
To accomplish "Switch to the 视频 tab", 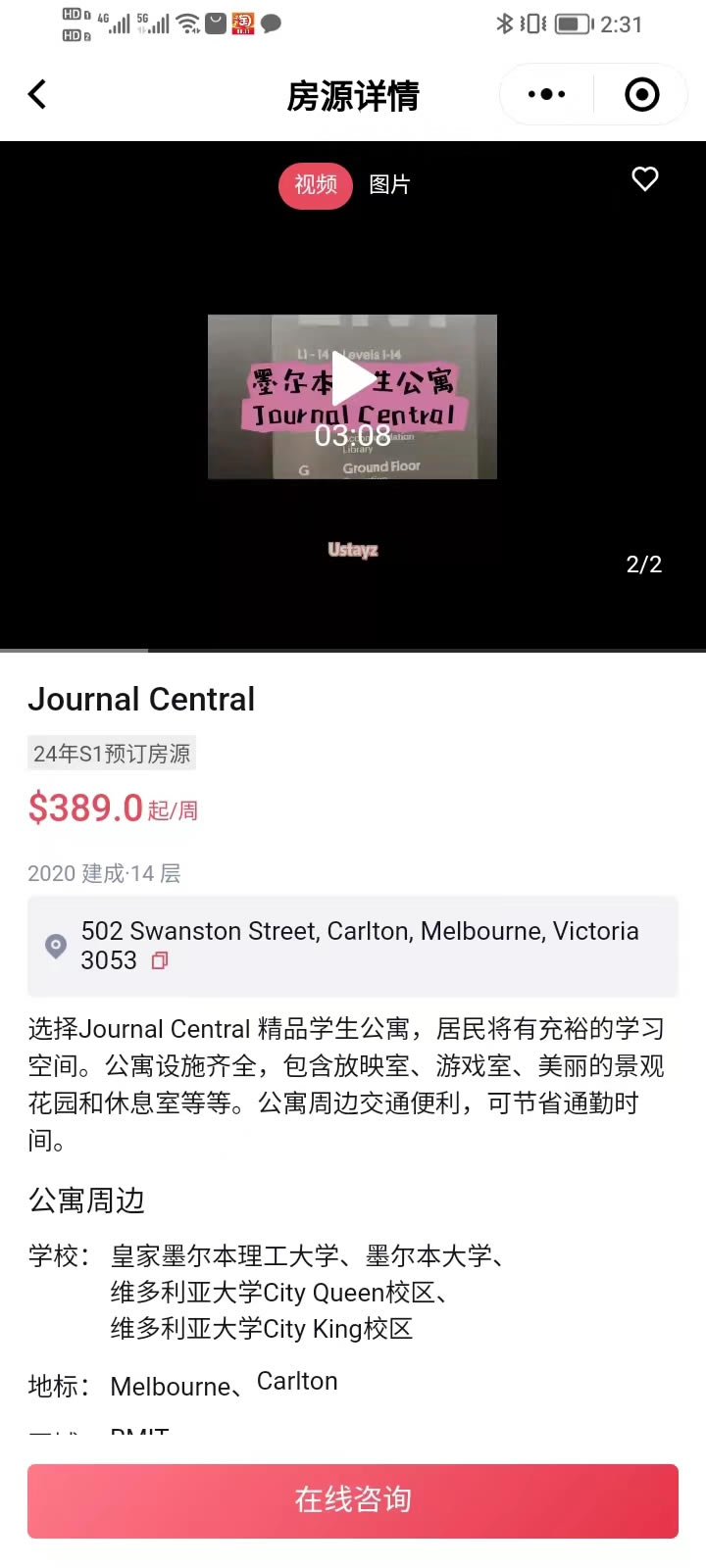I will pyautogui.click(x=316, y=185).
